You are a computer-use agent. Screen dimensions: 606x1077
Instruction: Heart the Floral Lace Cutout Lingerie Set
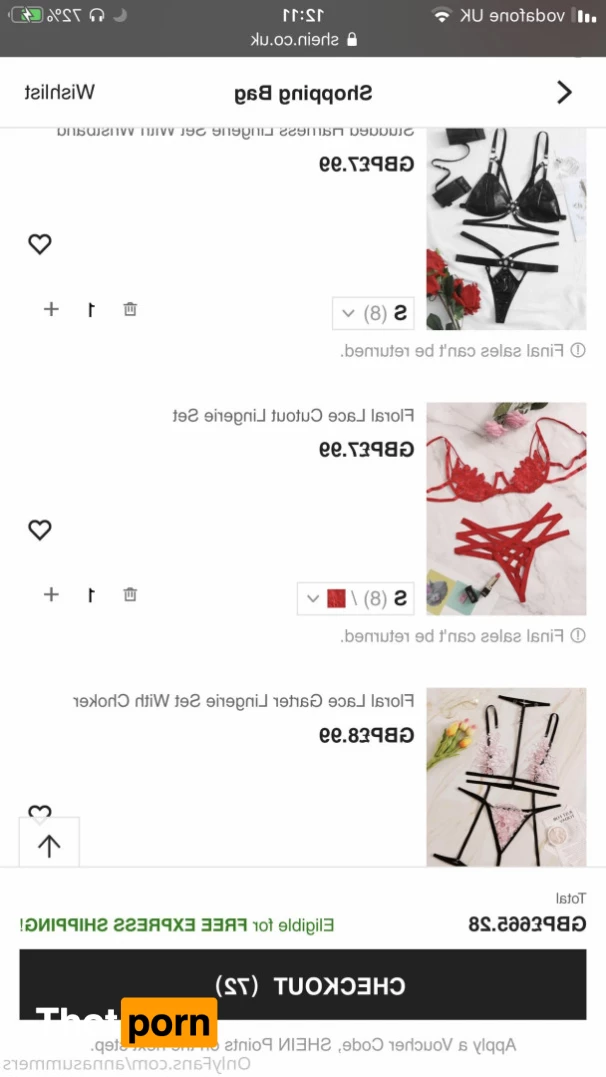[x=39, y=530]
